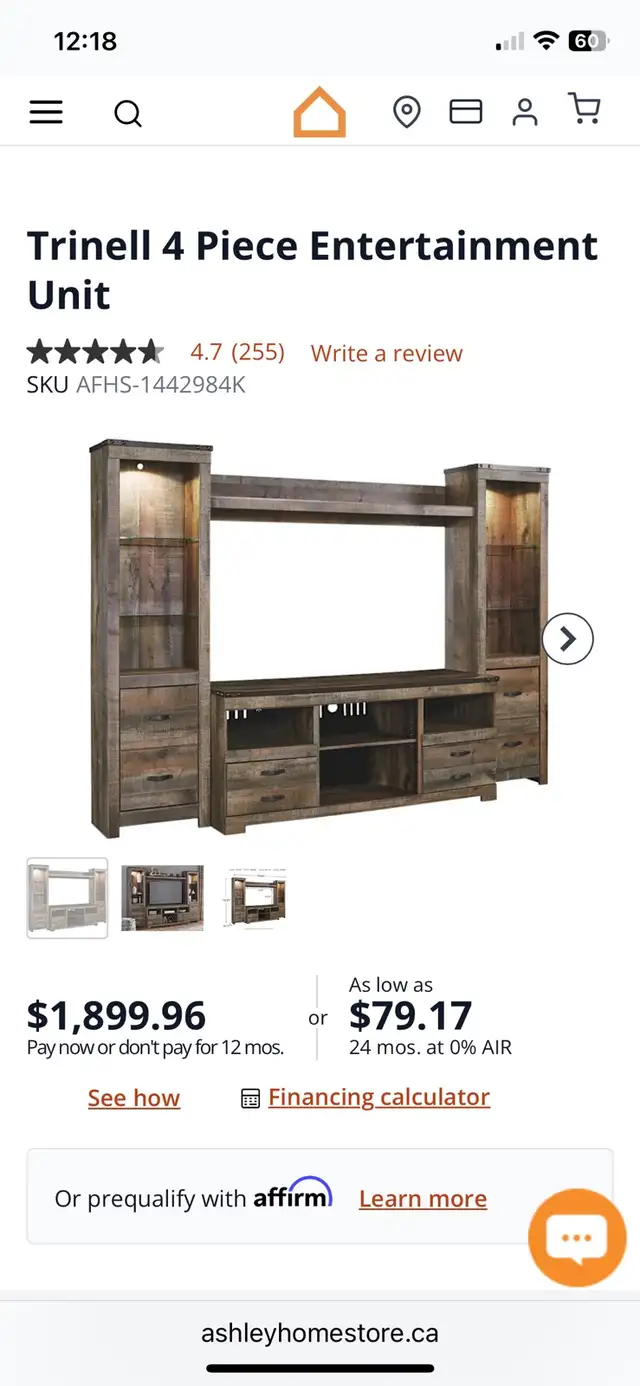Tap Learn more about Affirm
Viewport: 640px width, 1386px height.
423,1199
